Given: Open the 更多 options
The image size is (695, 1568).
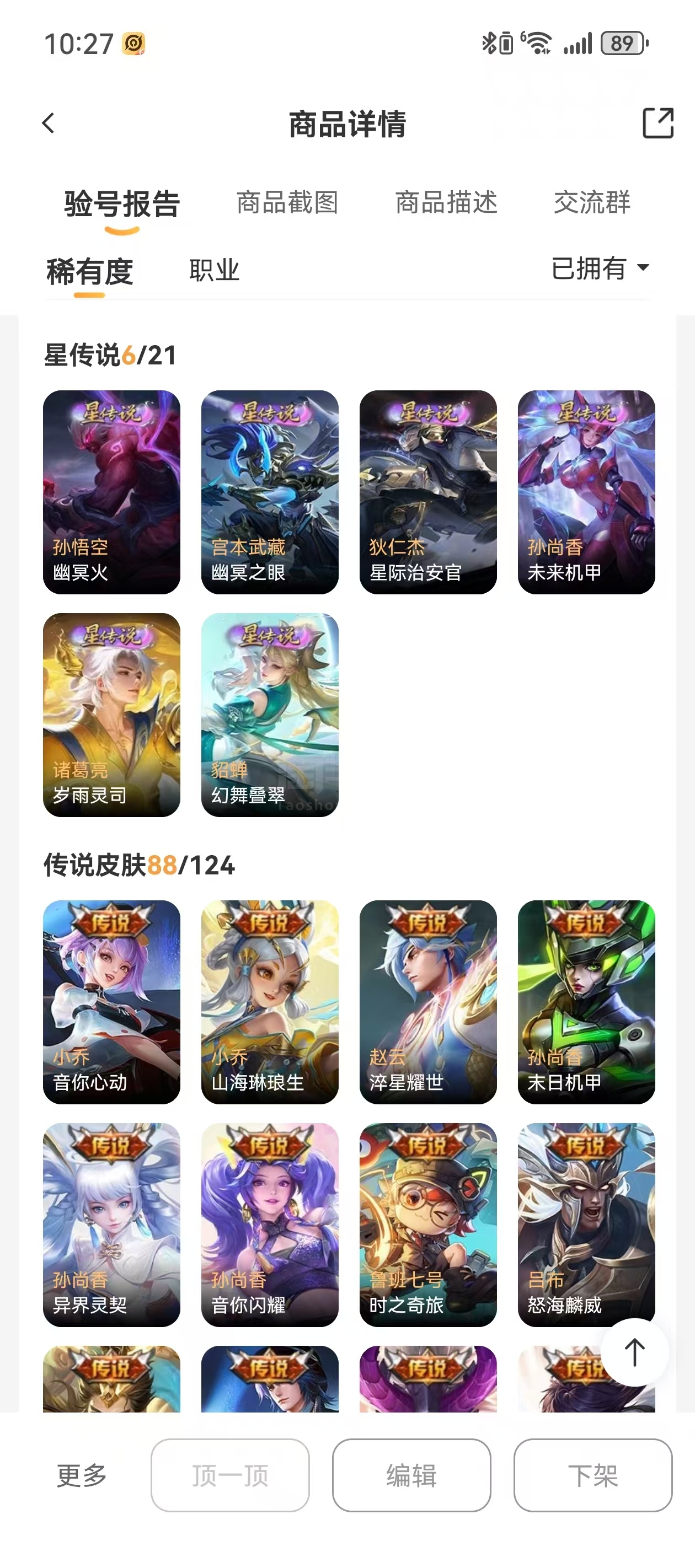Looking at the screenshot, I should pyautogui.click(x=82, y=1475).
